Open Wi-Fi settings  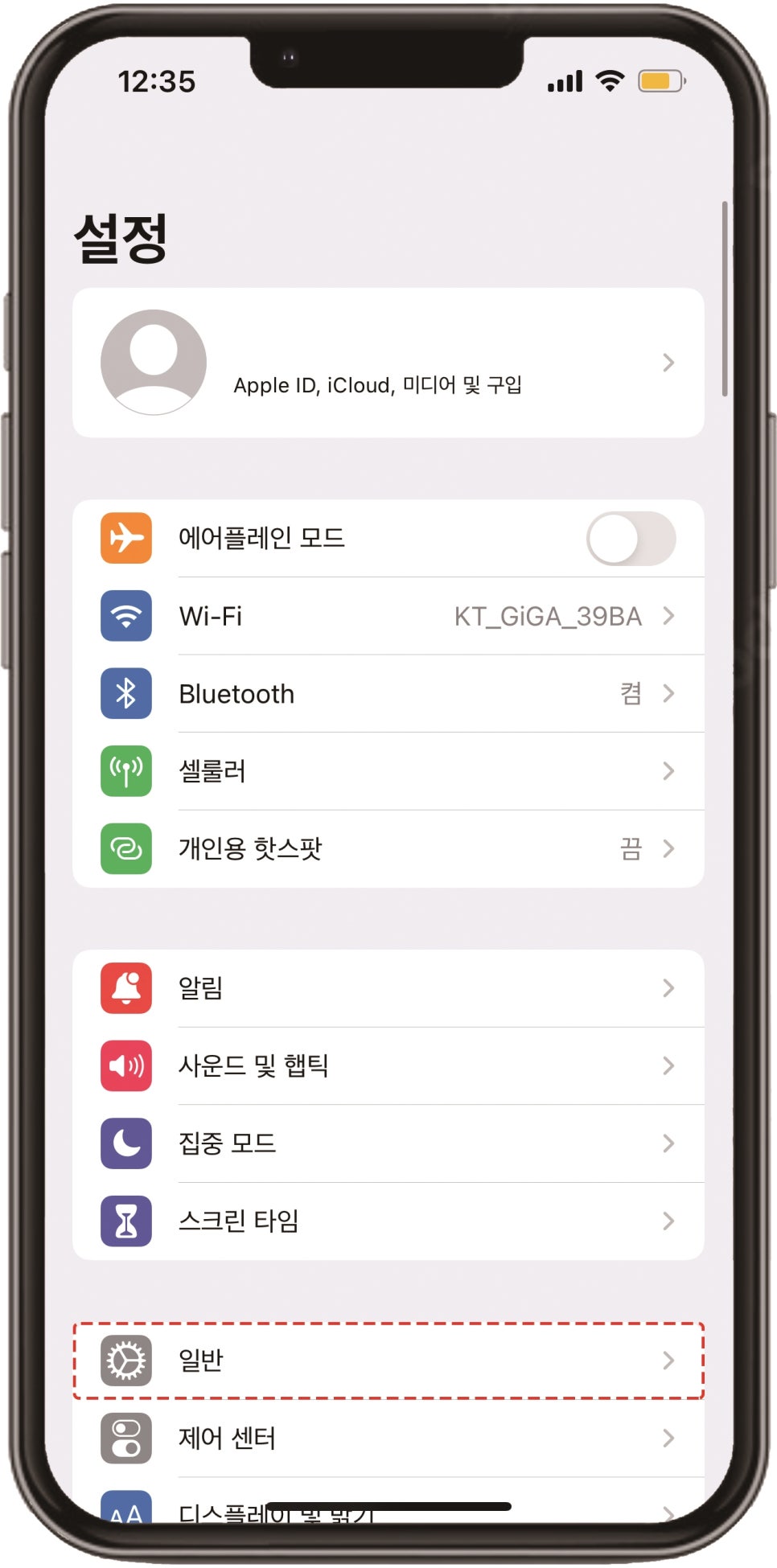click(388, 617)
